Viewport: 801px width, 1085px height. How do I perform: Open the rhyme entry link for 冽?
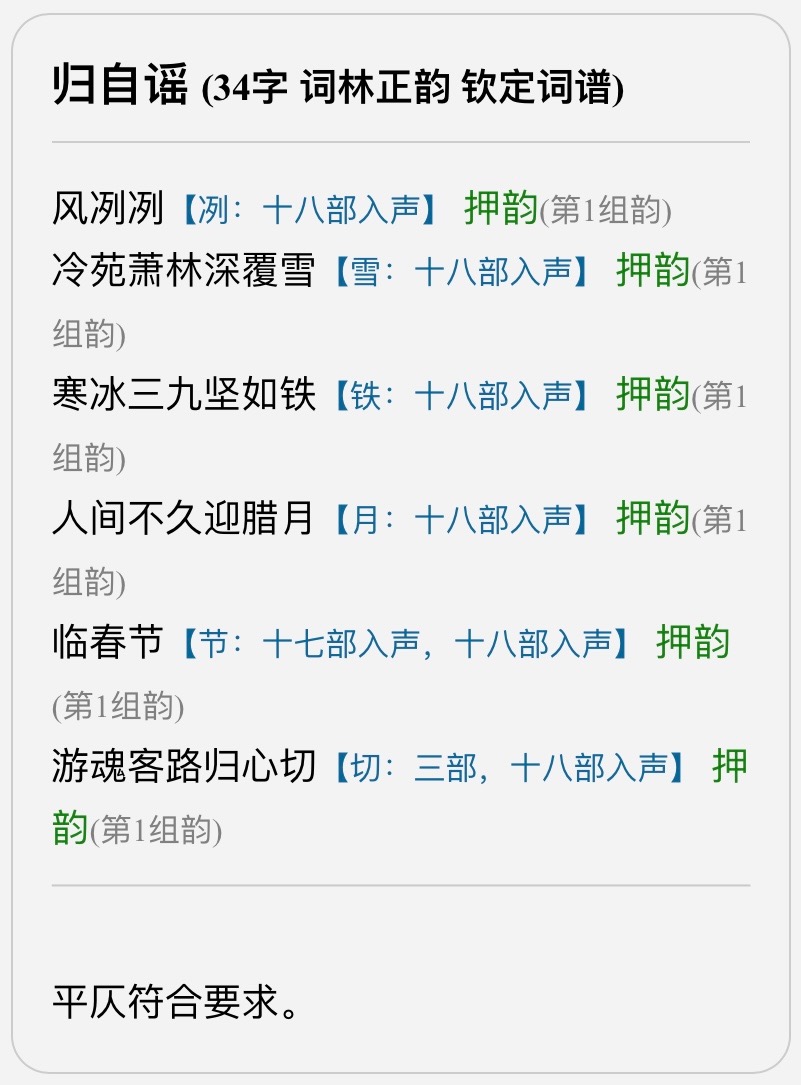pos(310,210)
